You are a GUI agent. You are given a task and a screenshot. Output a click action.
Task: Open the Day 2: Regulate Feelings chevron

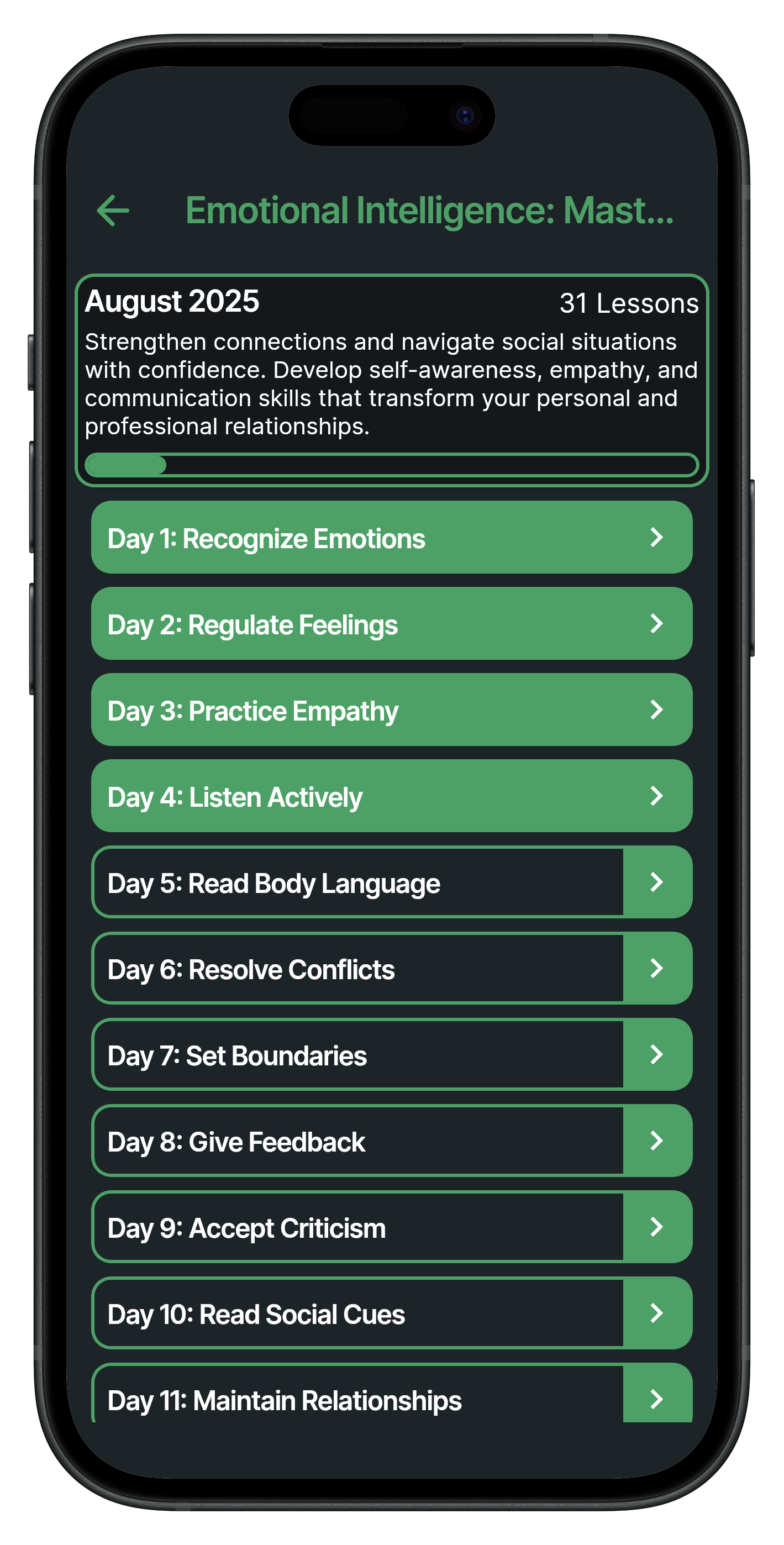coord(656,623)
